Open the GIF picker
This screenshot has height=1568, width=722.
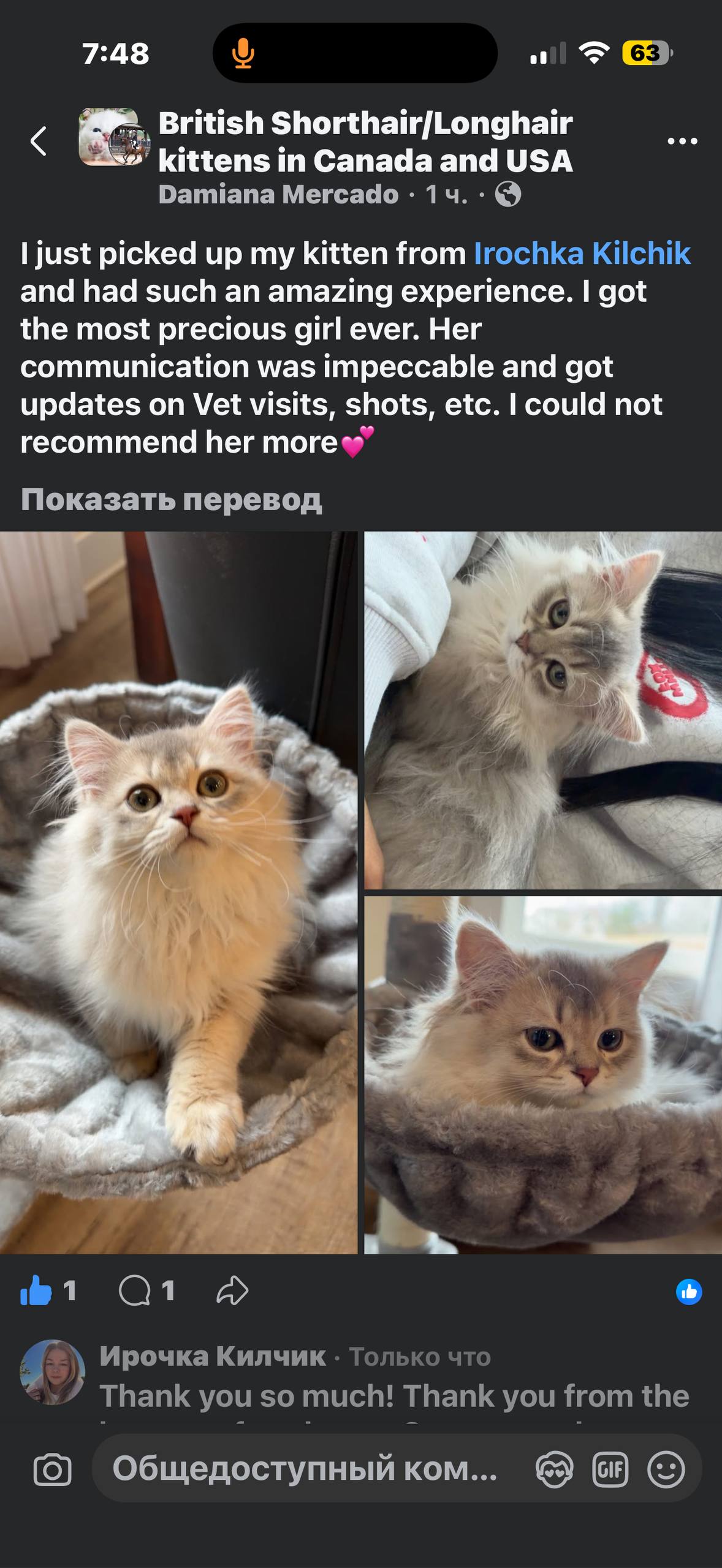(610, 1469)
